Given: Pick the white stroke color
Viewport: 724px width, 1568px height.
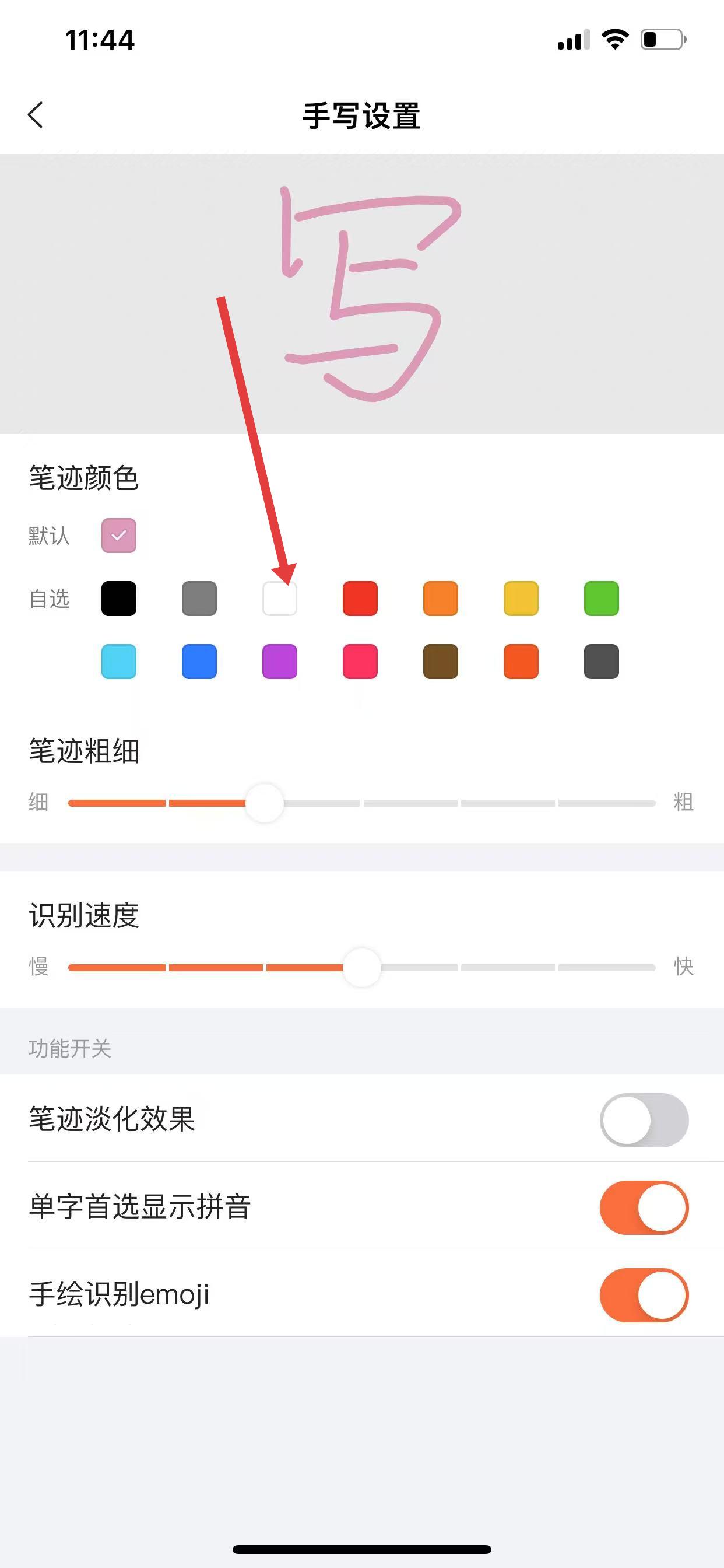Looking at the screenshot, I should 280,598.
